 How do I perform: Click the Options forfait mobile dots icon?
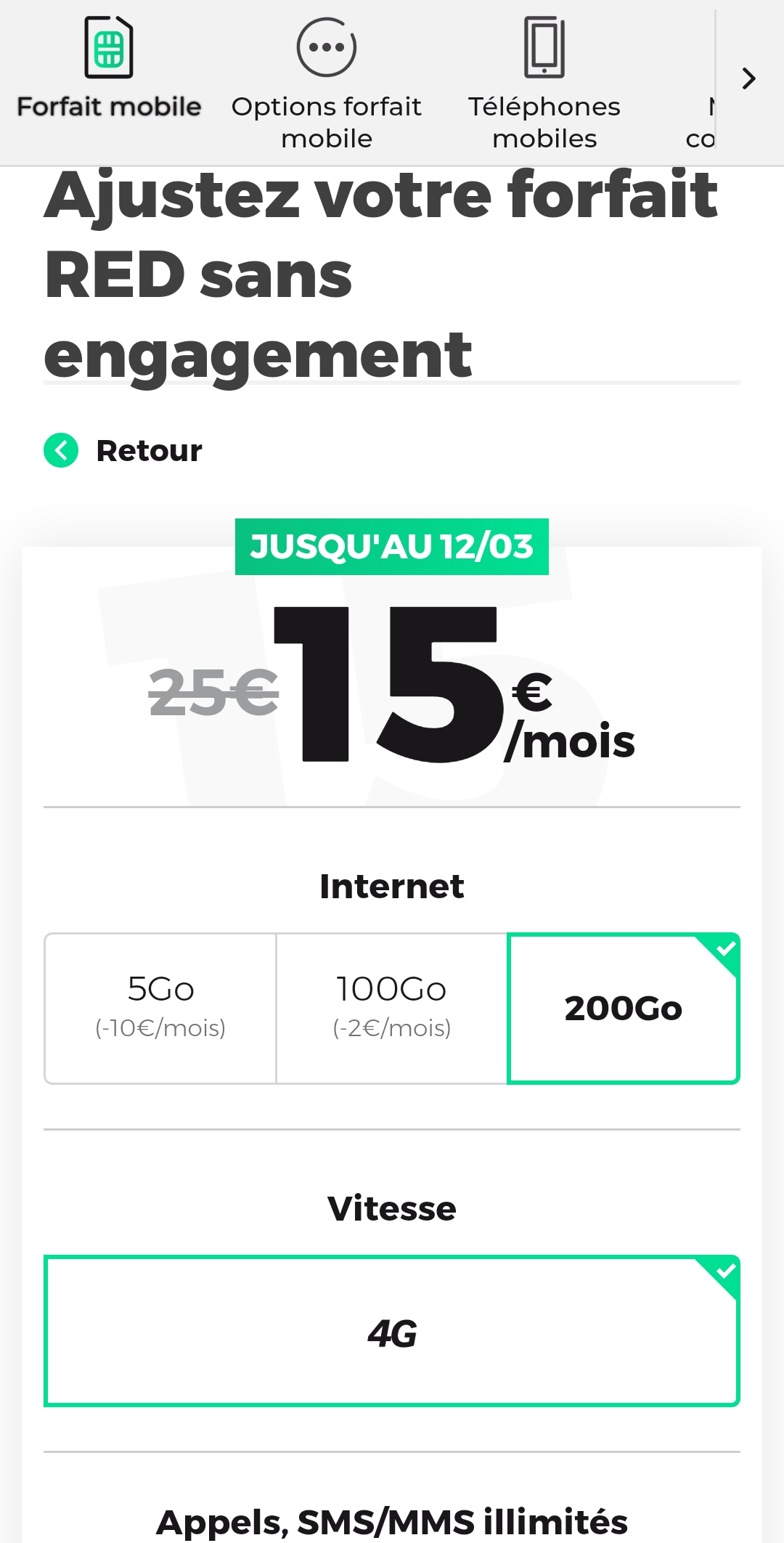tap(327, 46)
